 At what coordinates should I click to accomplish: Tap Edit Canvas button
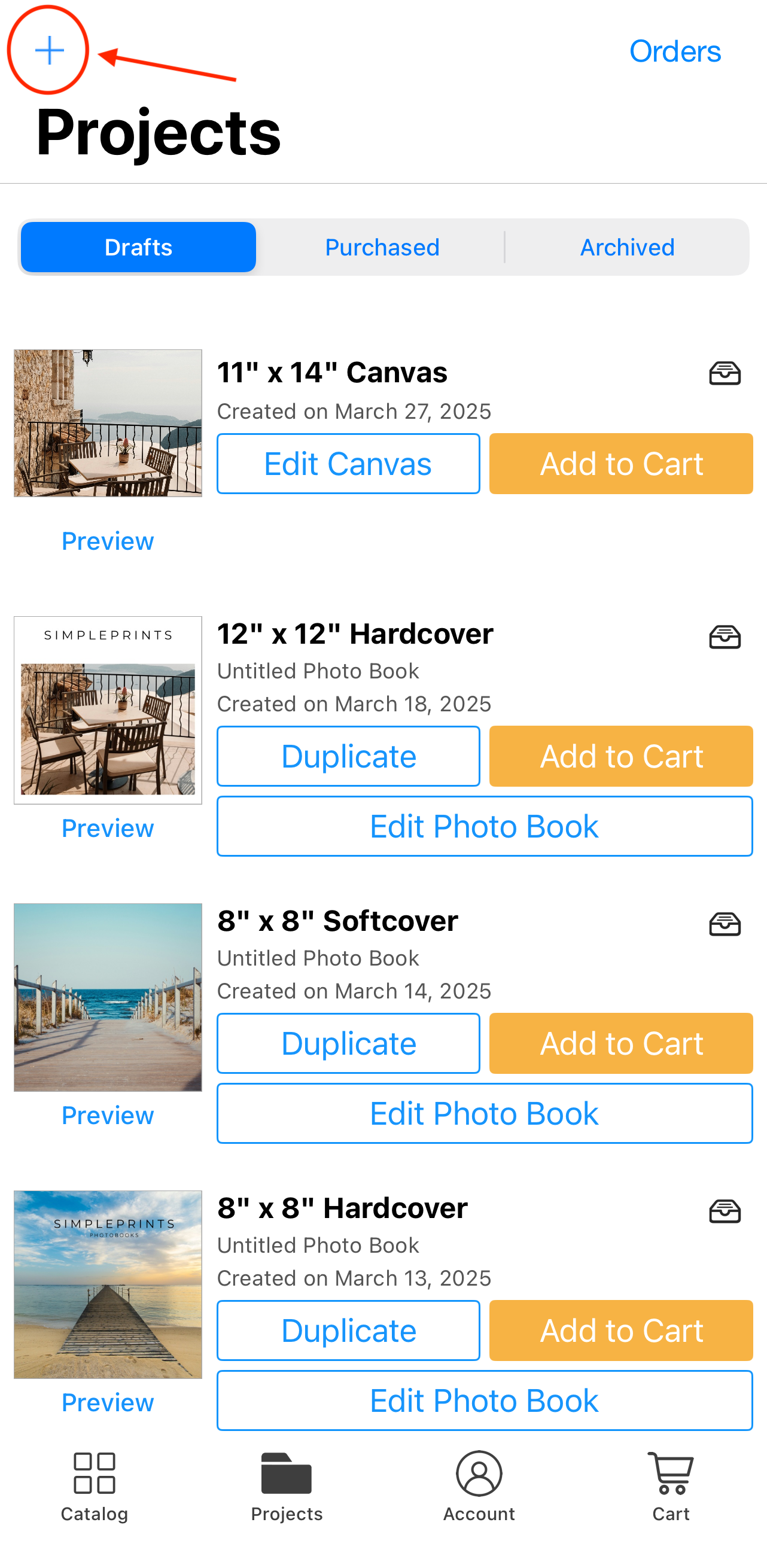pos(348,464)
